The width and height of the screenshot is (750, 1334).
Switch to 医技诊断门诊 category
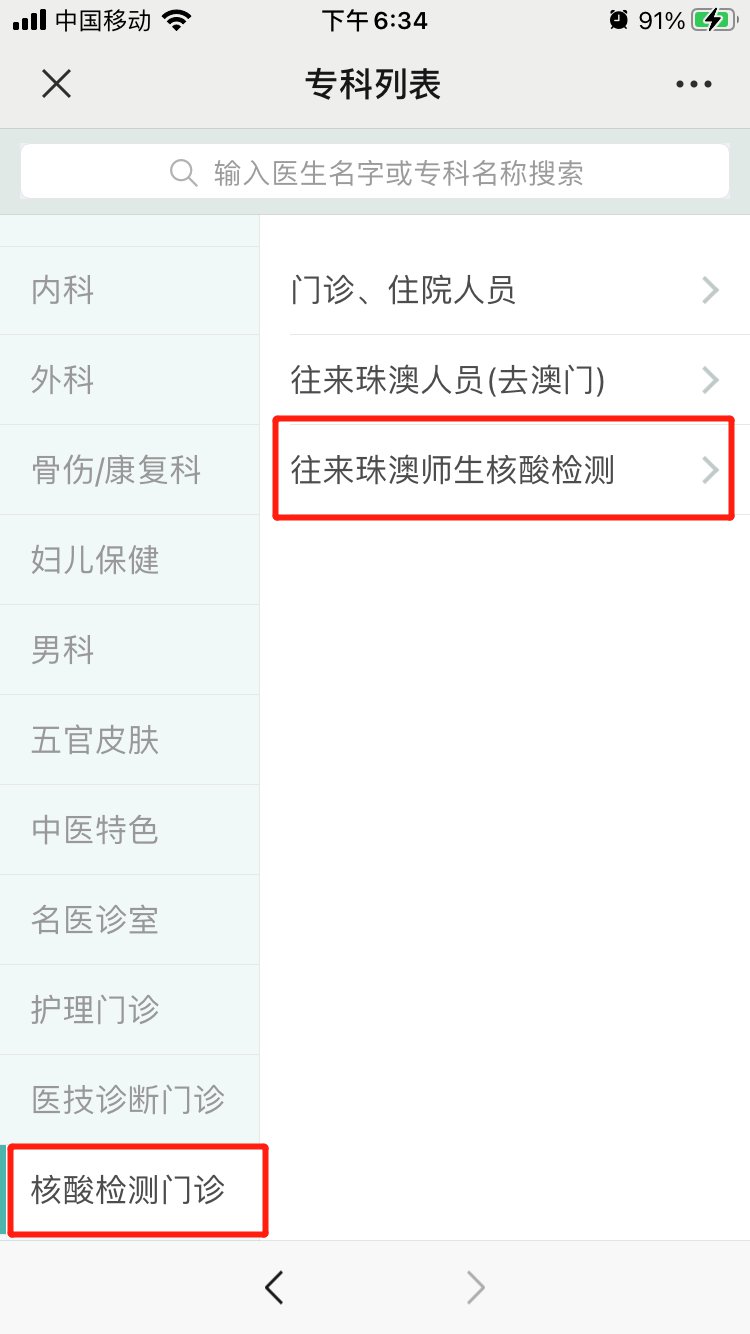point(128,1100)
